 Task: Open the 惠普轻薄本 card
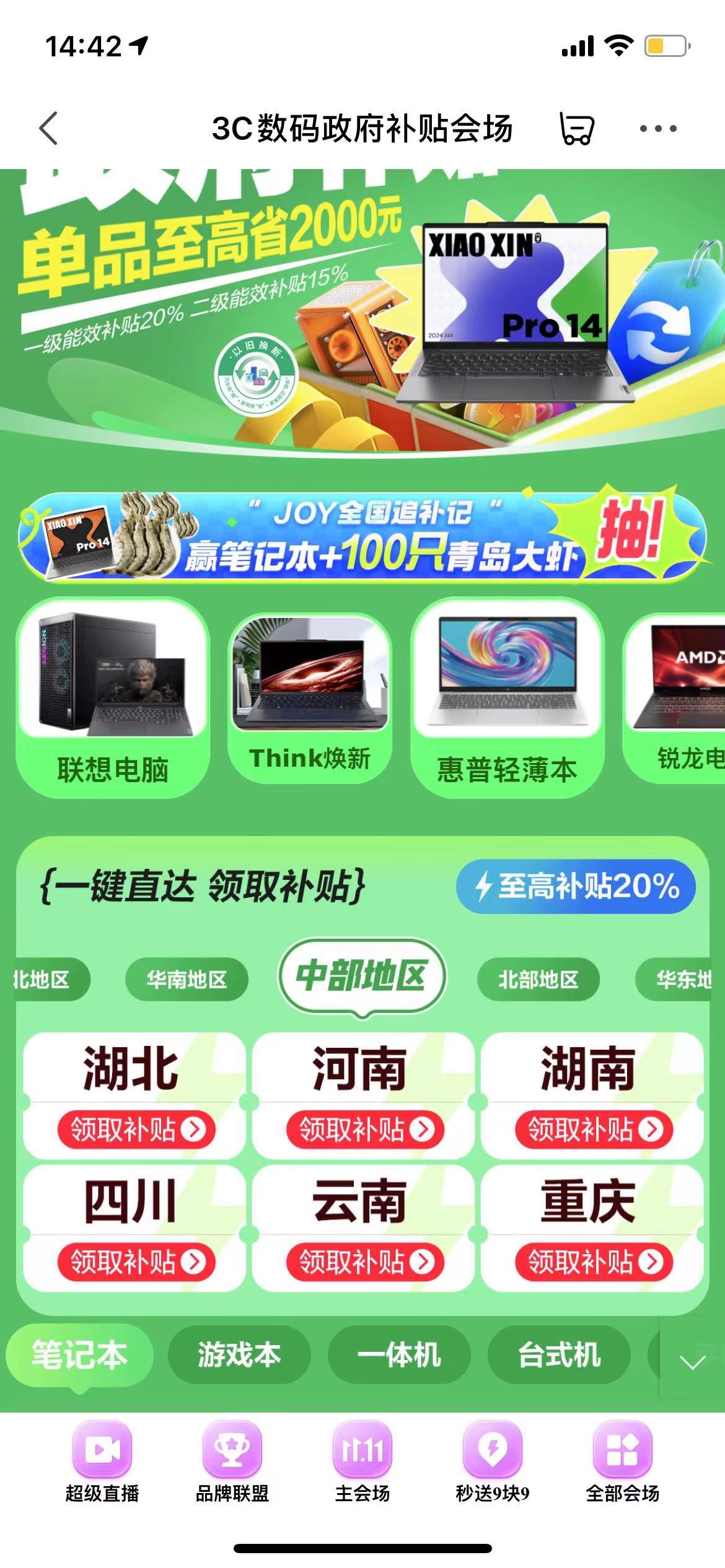(x=507, y=698)
